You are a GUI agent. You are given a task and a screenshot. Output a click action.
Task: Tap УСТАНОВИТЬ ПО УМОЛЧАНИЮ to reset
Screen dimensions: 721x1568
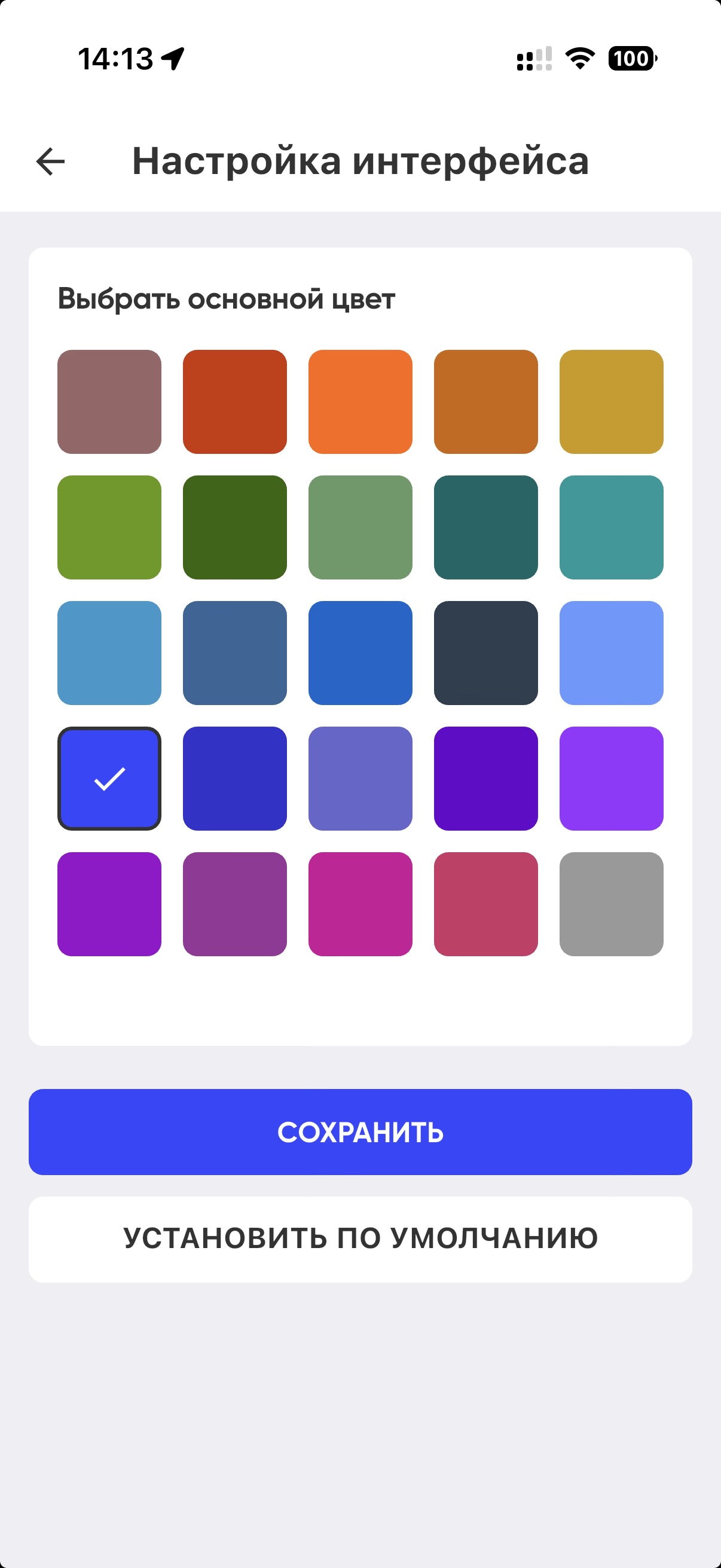pos(360,1239)
